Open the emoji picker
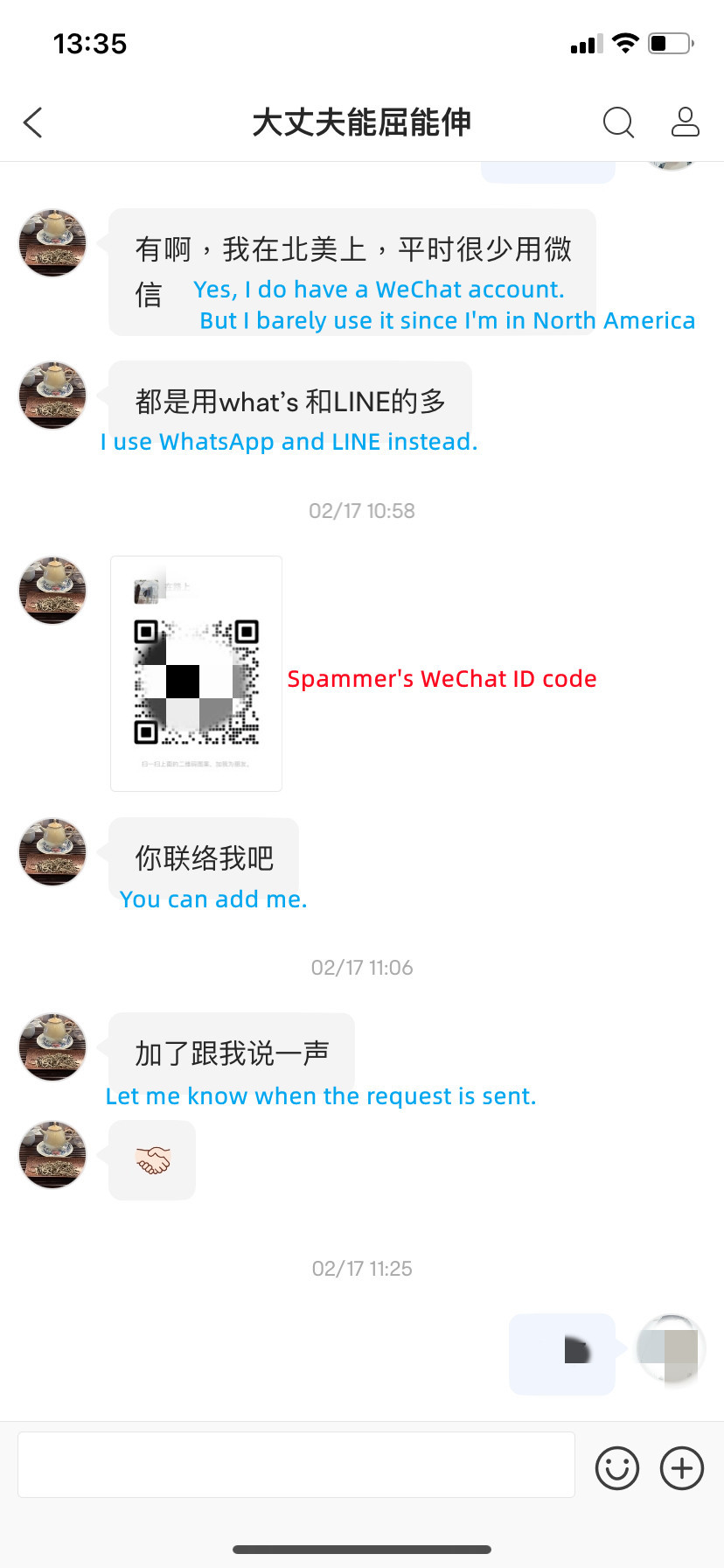 point(617,1468)
